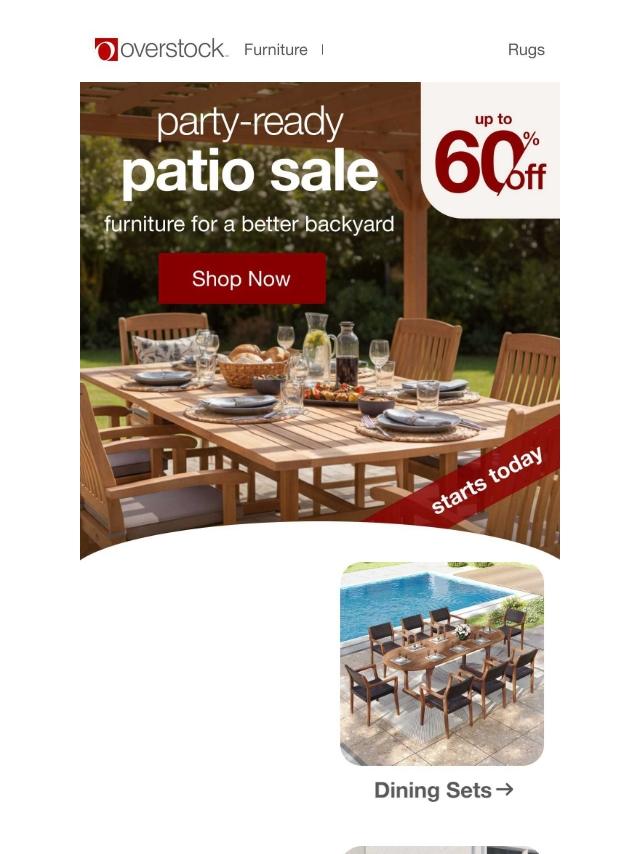Image resolution: width=640 pixels, height=854 pixels.
Task: Open the Furniture category link
Action: 276,50
